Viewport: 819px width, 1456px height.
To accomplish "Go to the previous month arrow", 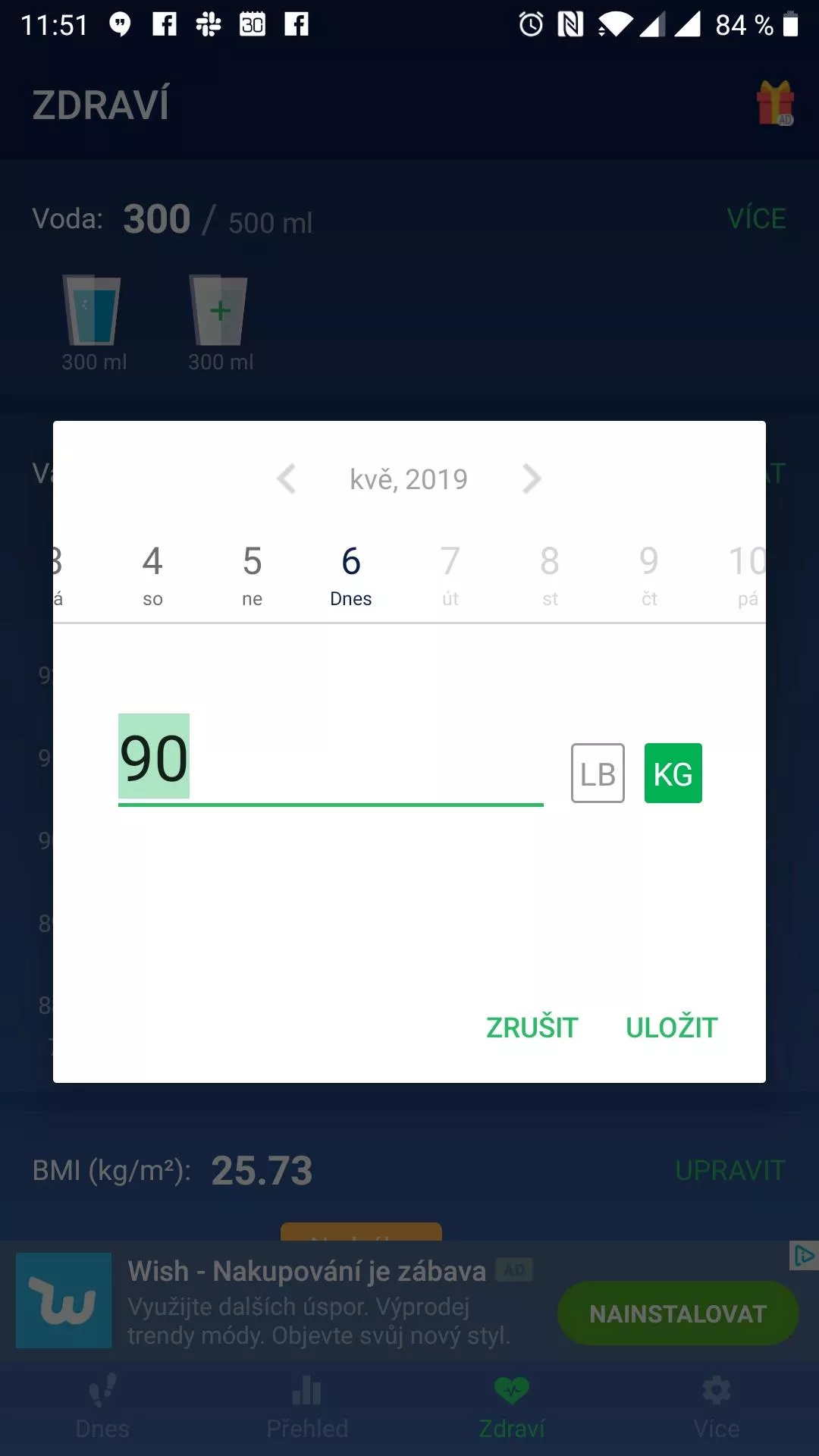I will coord(287,479).
